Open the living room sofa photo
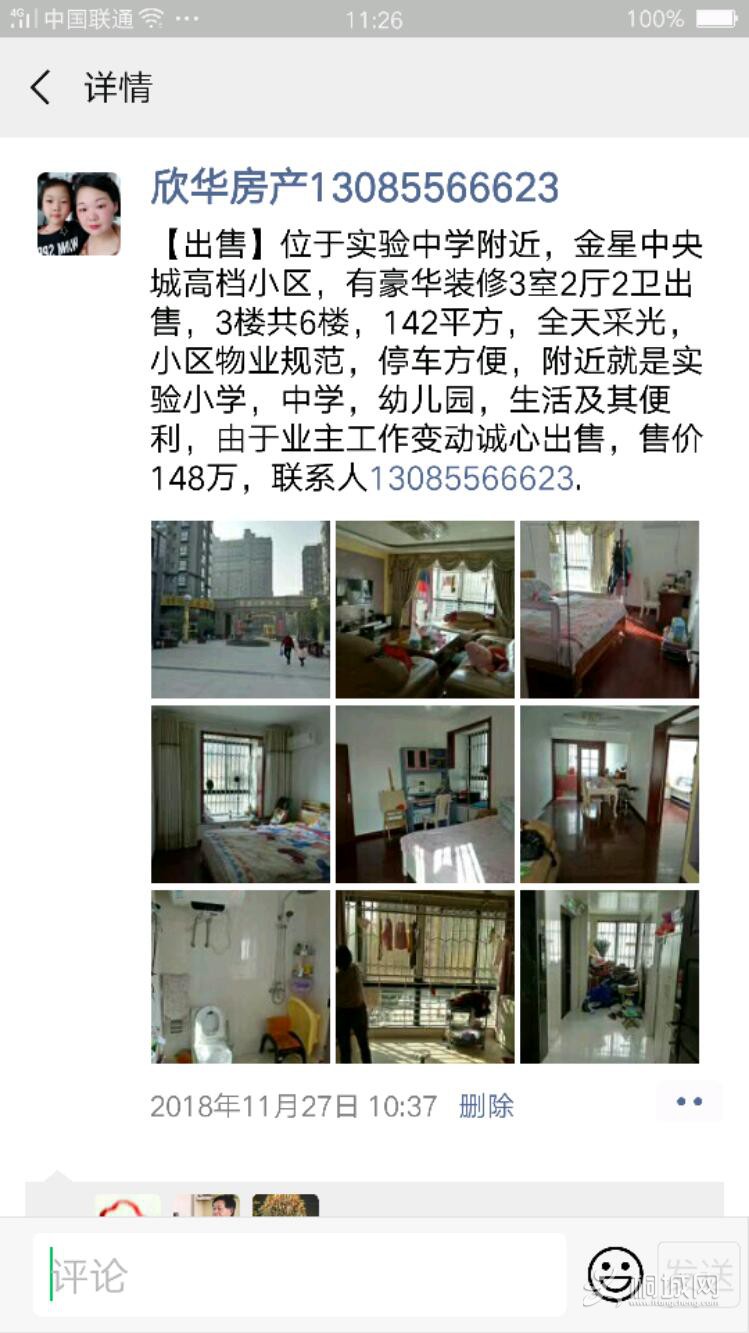 coord(425,609)
